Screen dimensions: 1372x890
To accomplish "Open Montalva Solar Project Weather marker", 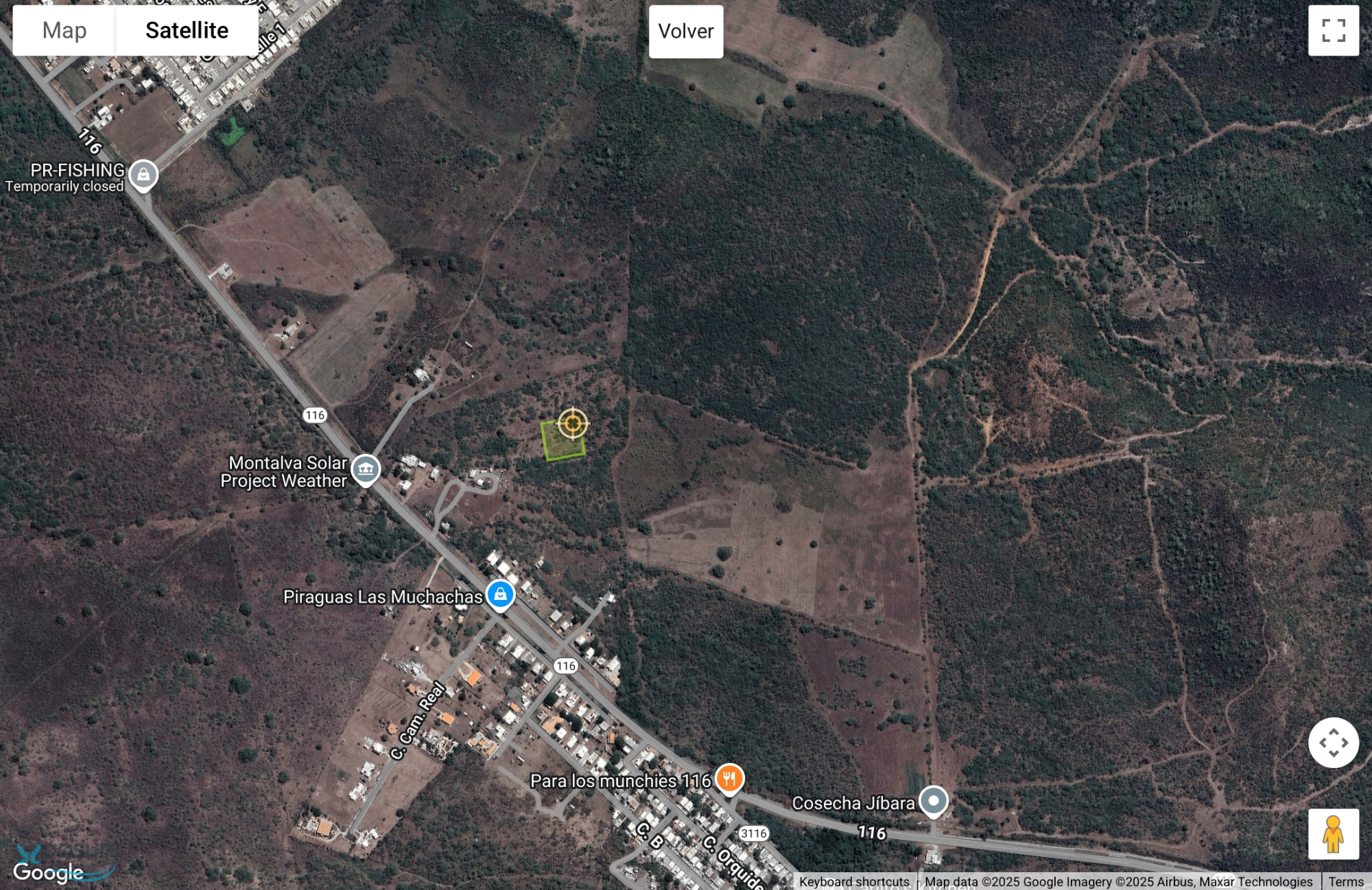I will (x=366, y=470).
